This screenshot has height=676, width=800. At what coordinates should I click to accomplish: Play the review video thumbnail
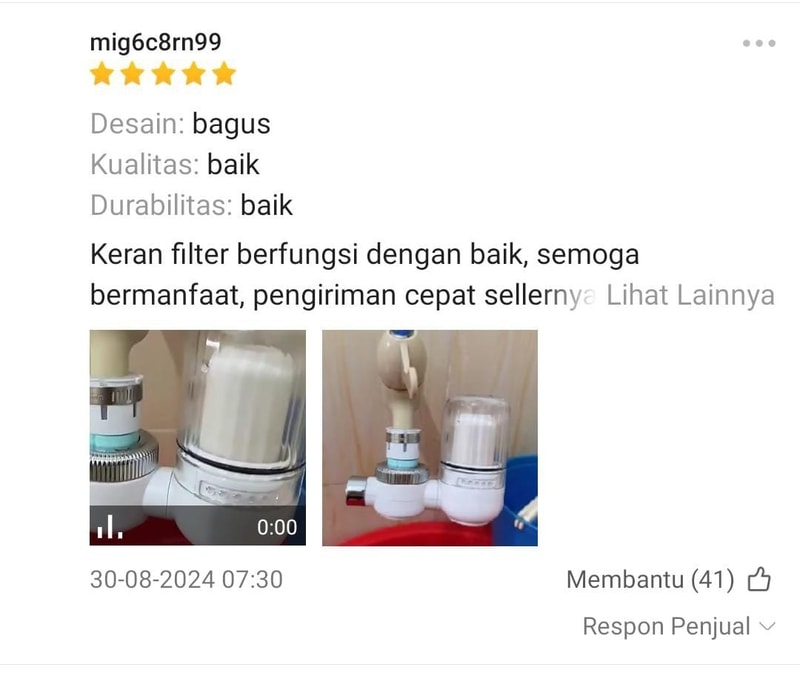197,437
